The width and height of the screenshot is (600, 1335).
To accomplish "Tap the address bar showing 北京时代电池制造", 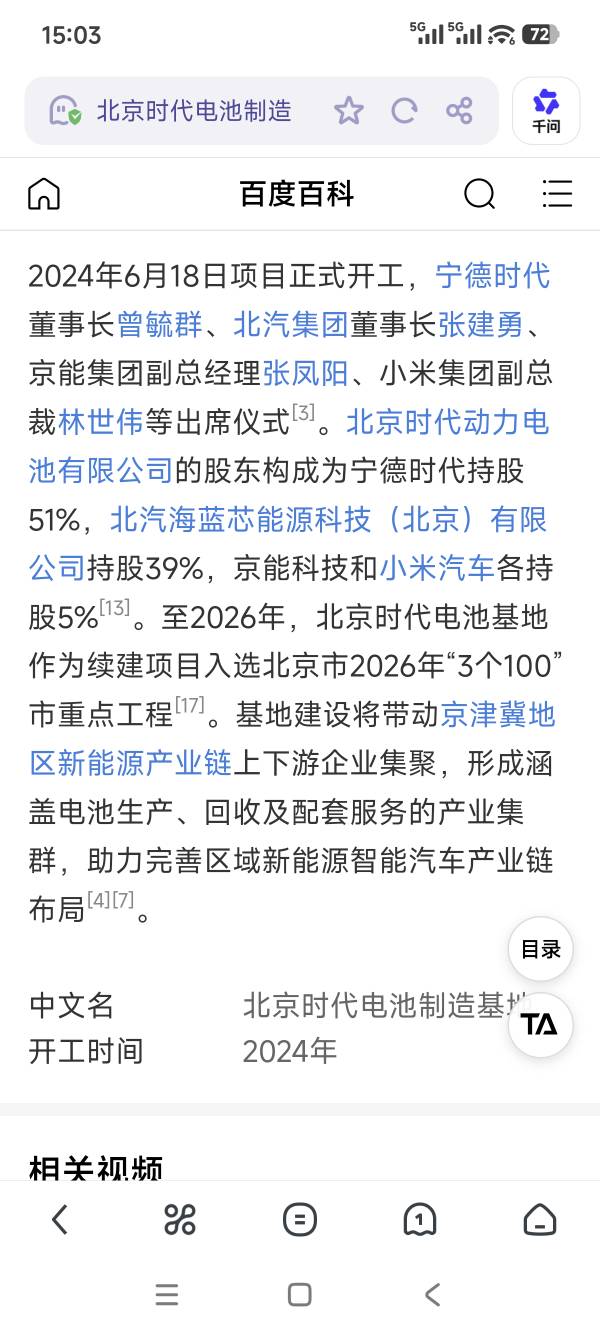I will [193, 110].
